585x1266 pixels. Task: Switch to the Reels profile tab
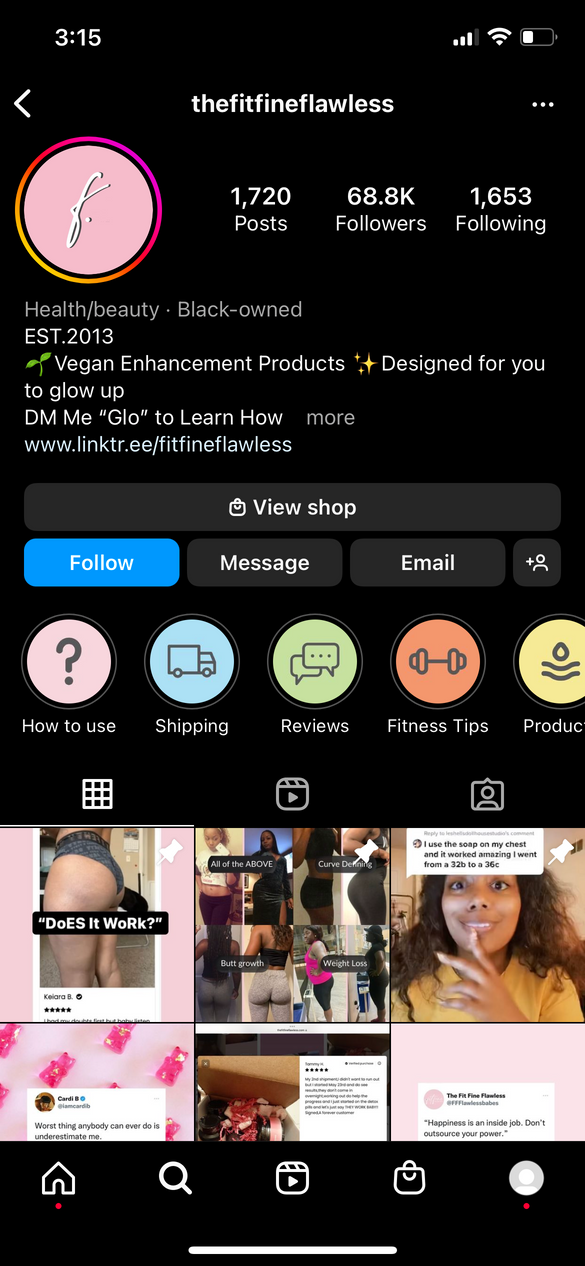(x=292, y=794)
